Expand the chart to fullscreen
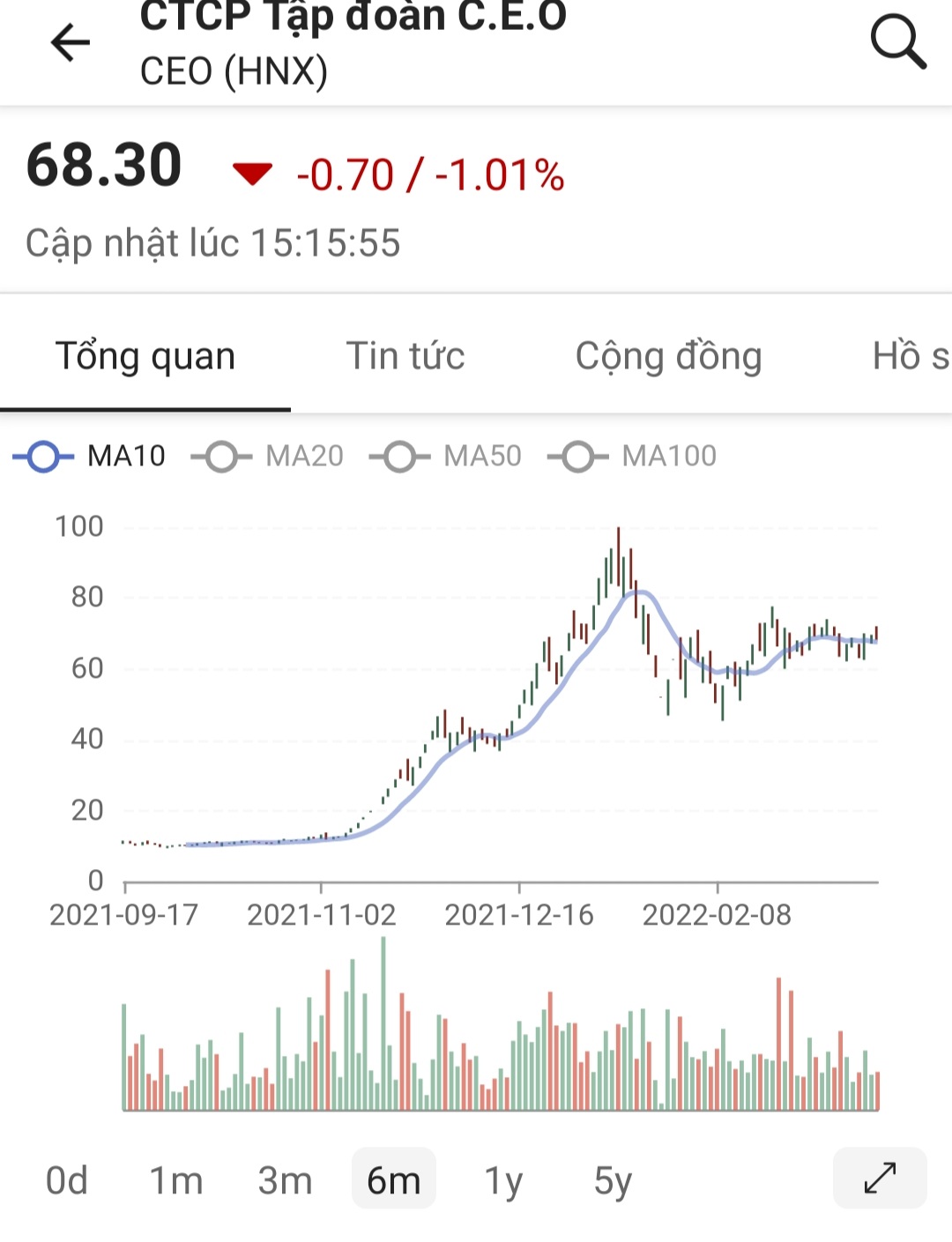Screen dimensions: 952x1242 [880, 1178]
